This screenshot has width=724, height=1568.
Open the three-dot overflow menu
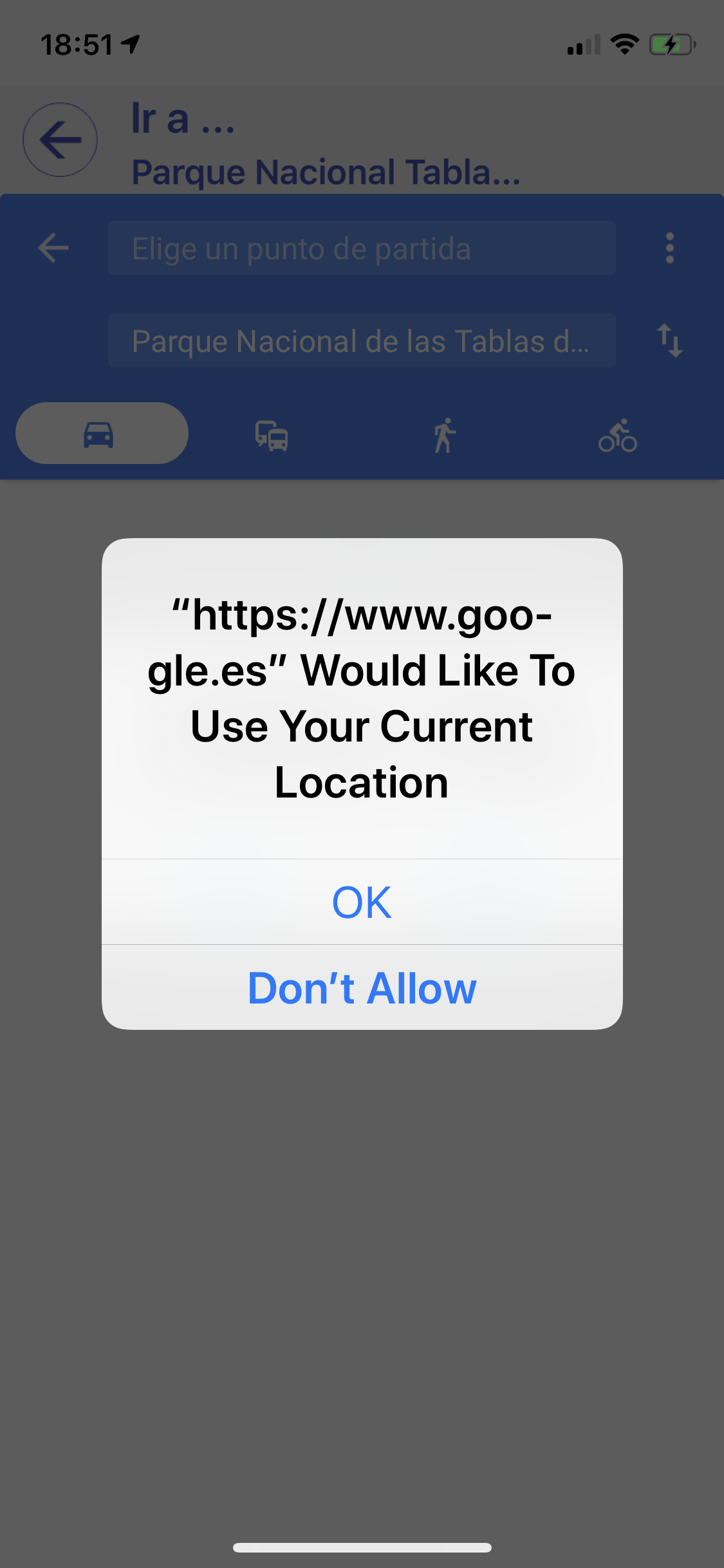point(670,248)
